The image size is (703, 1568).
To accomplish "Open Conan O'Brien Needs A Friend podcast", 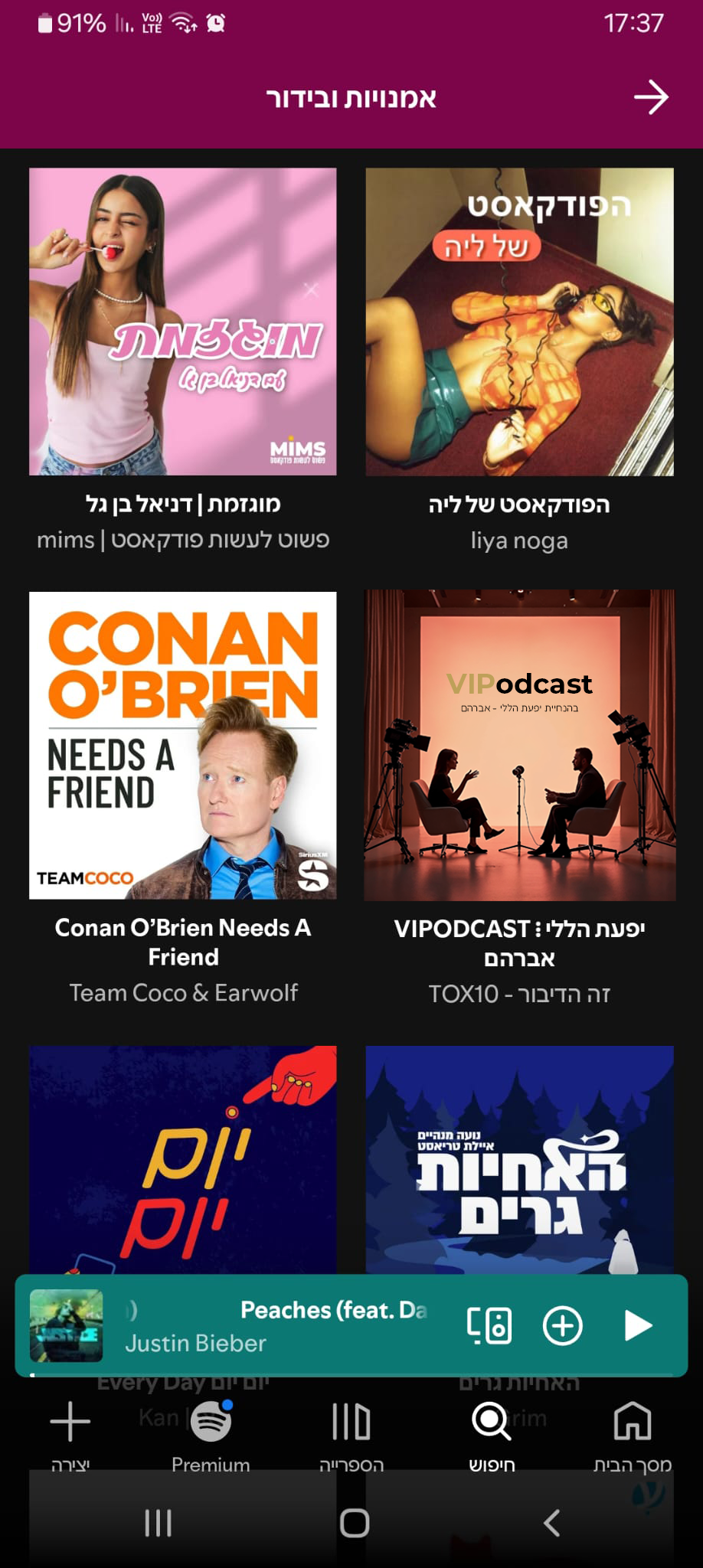I will pos(183,745).
